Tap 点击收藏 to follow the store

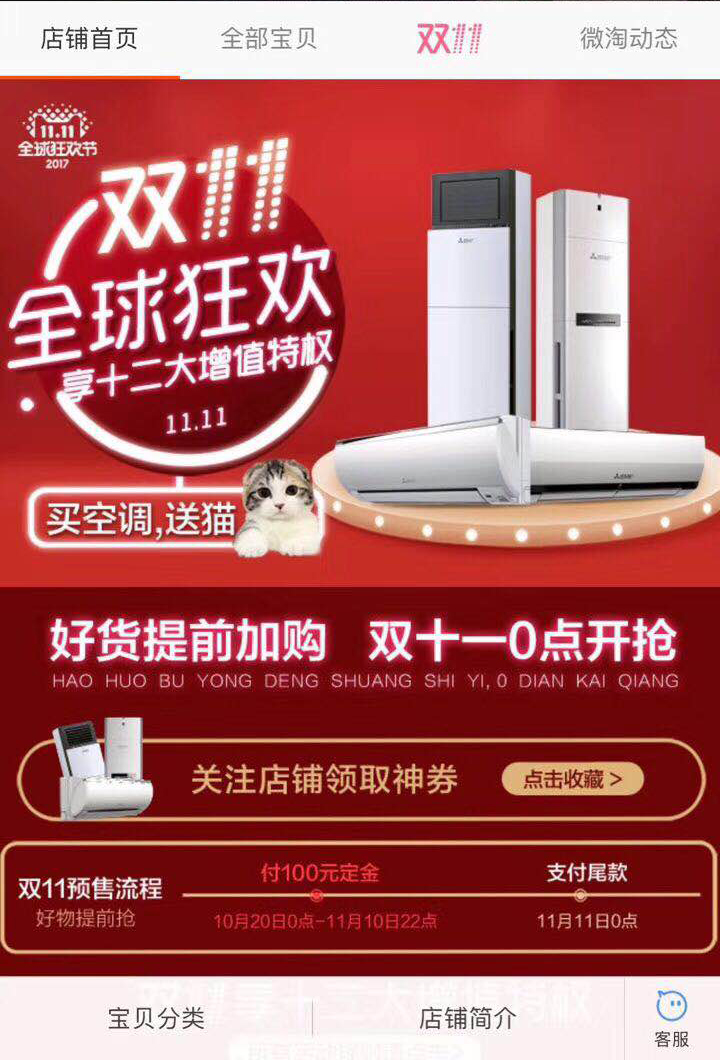[572, 778]
